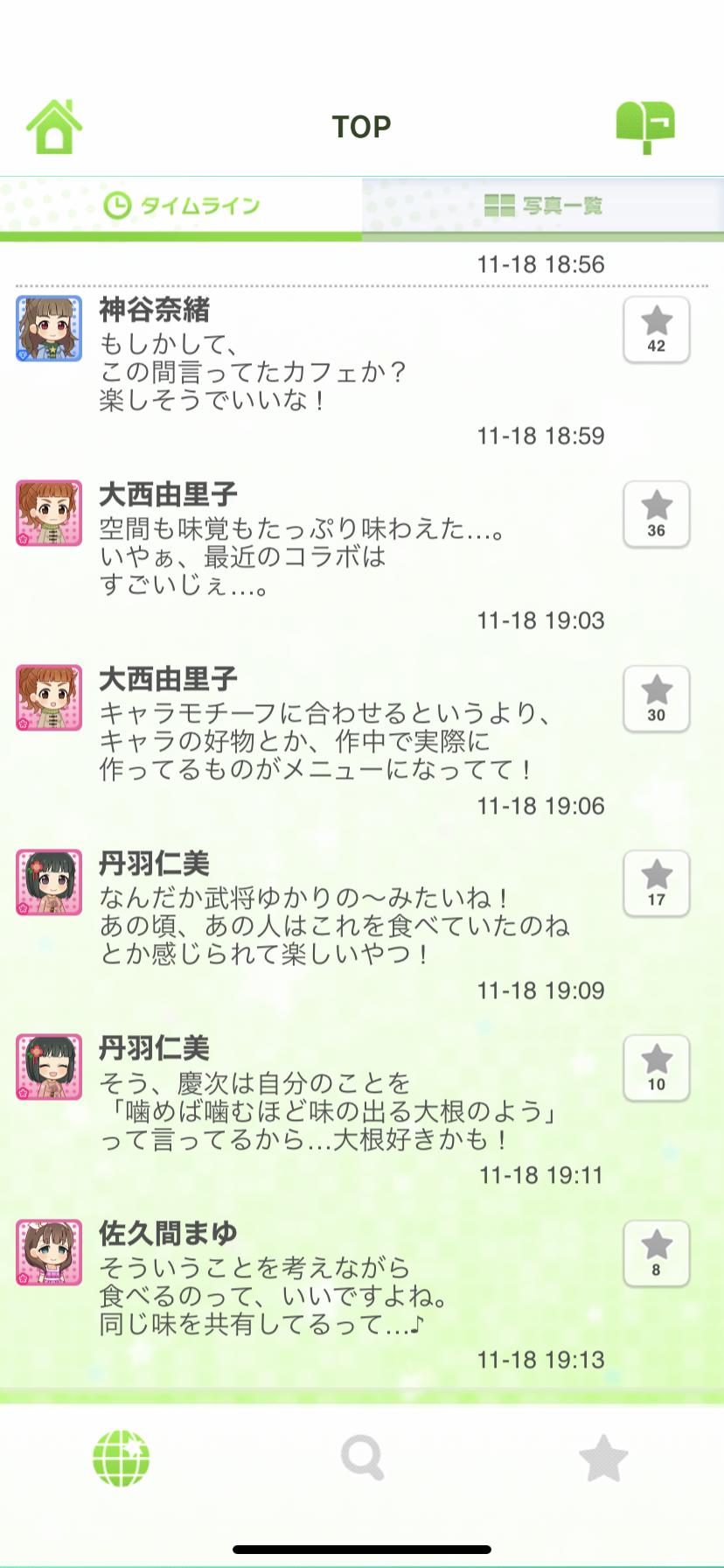724x1568 pixels.
Task: Star 神谷奈緒's post with 42 stars
Action: coord(657,330)
